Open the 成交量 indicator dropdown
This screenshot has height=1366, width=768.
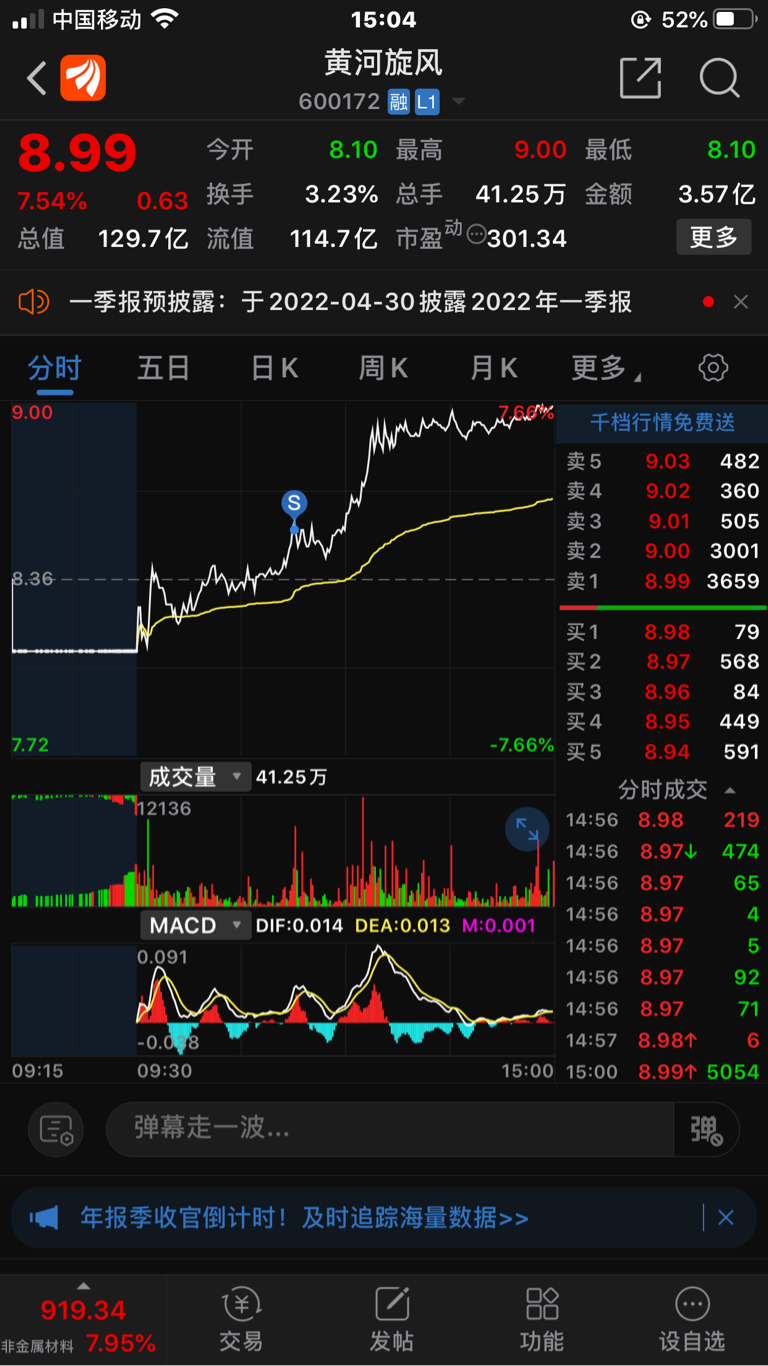tap(195, 776)
